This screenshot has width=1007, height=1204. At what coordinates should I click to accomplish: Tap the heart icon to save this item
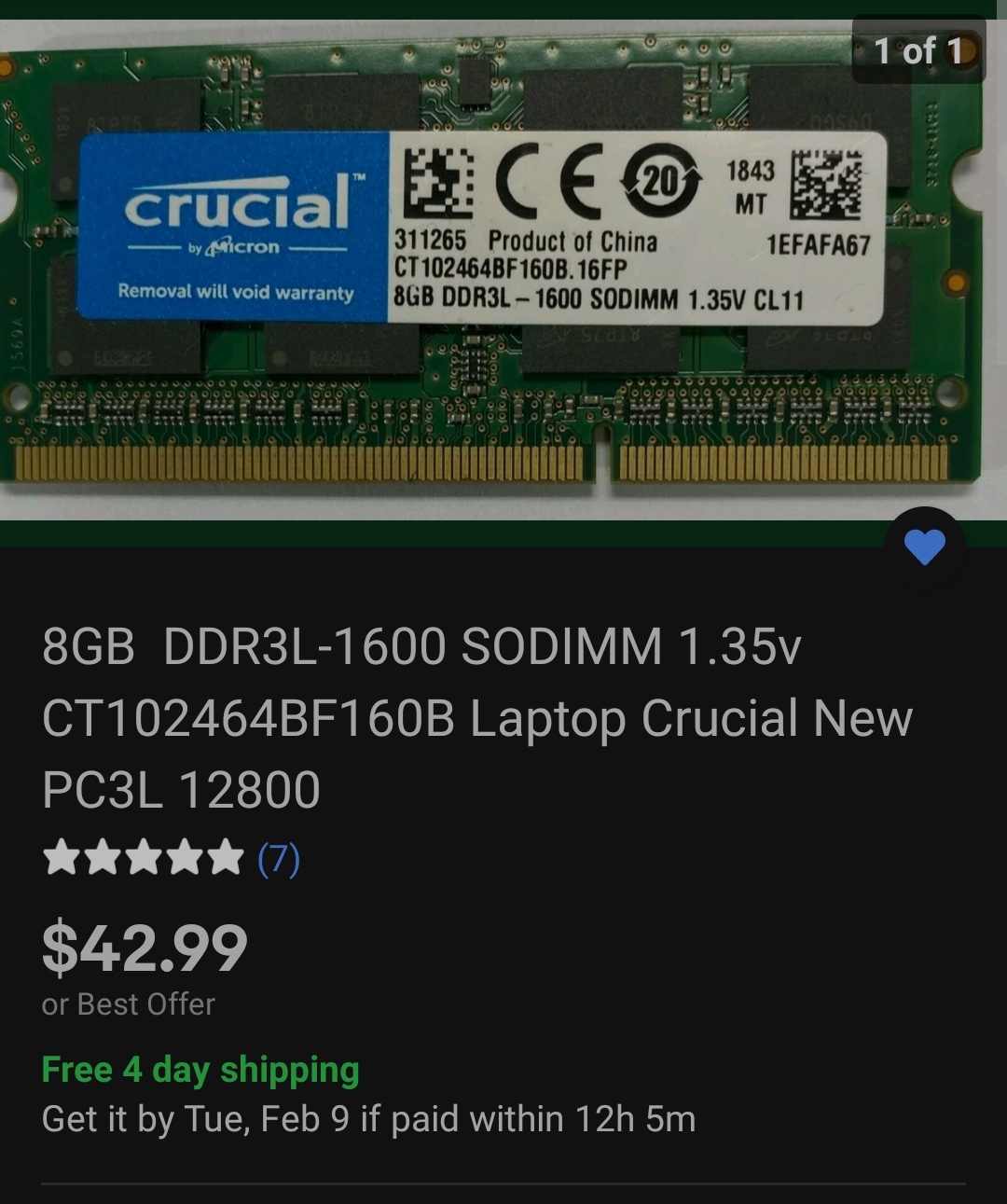coord(922,548)
